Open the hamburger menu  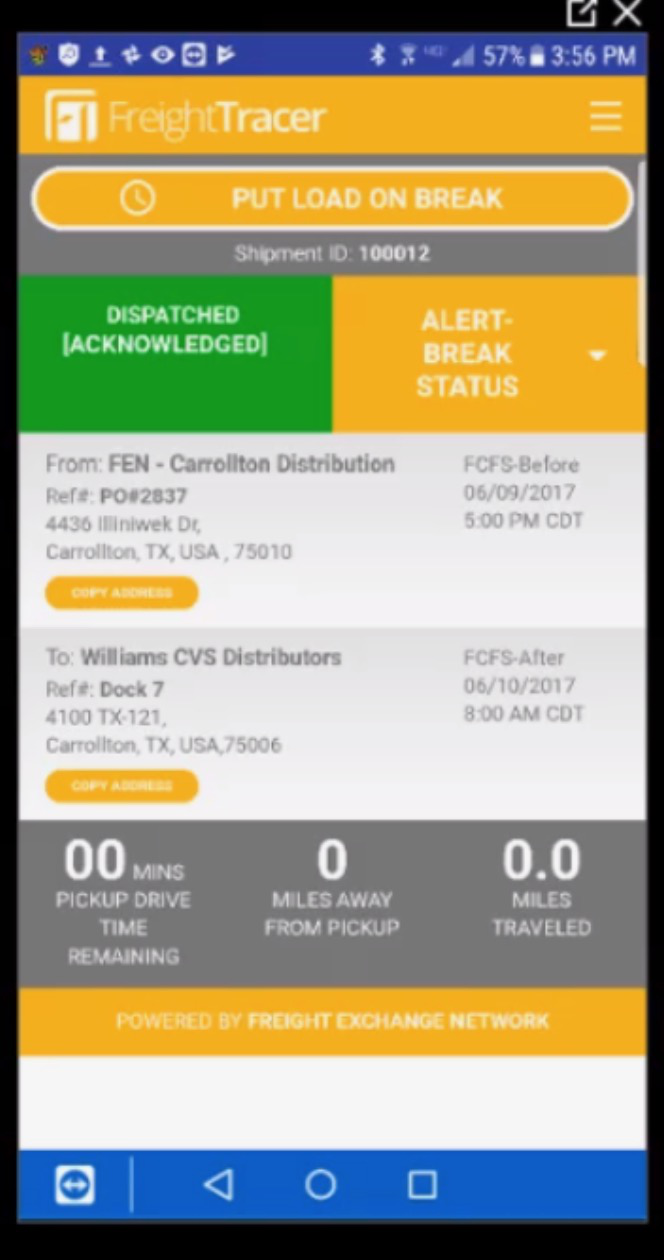606,117
